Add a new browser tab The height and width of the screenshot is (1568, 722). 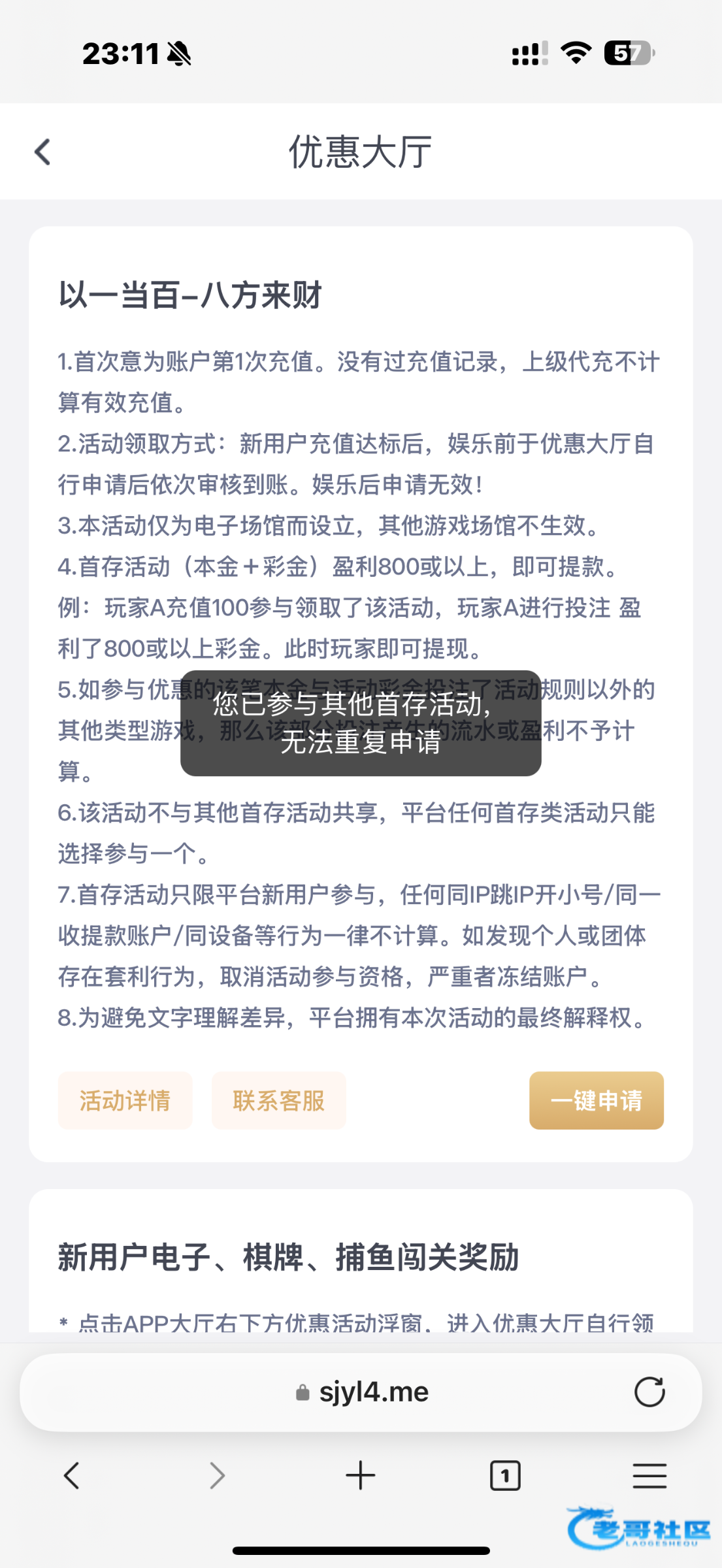coord(361,1476)
